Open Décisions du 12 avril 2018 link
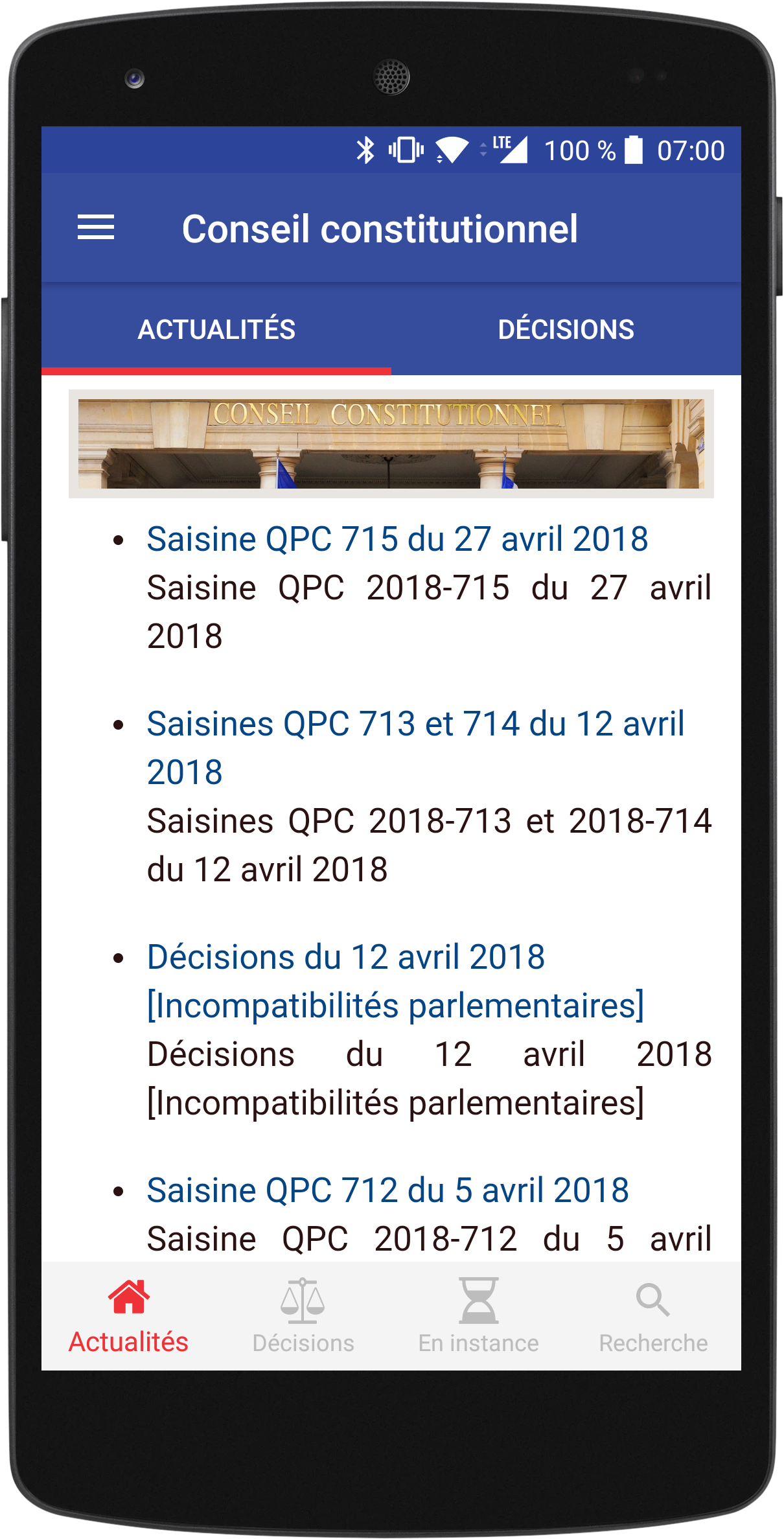The image size is (784, 1539). [395, 981]
